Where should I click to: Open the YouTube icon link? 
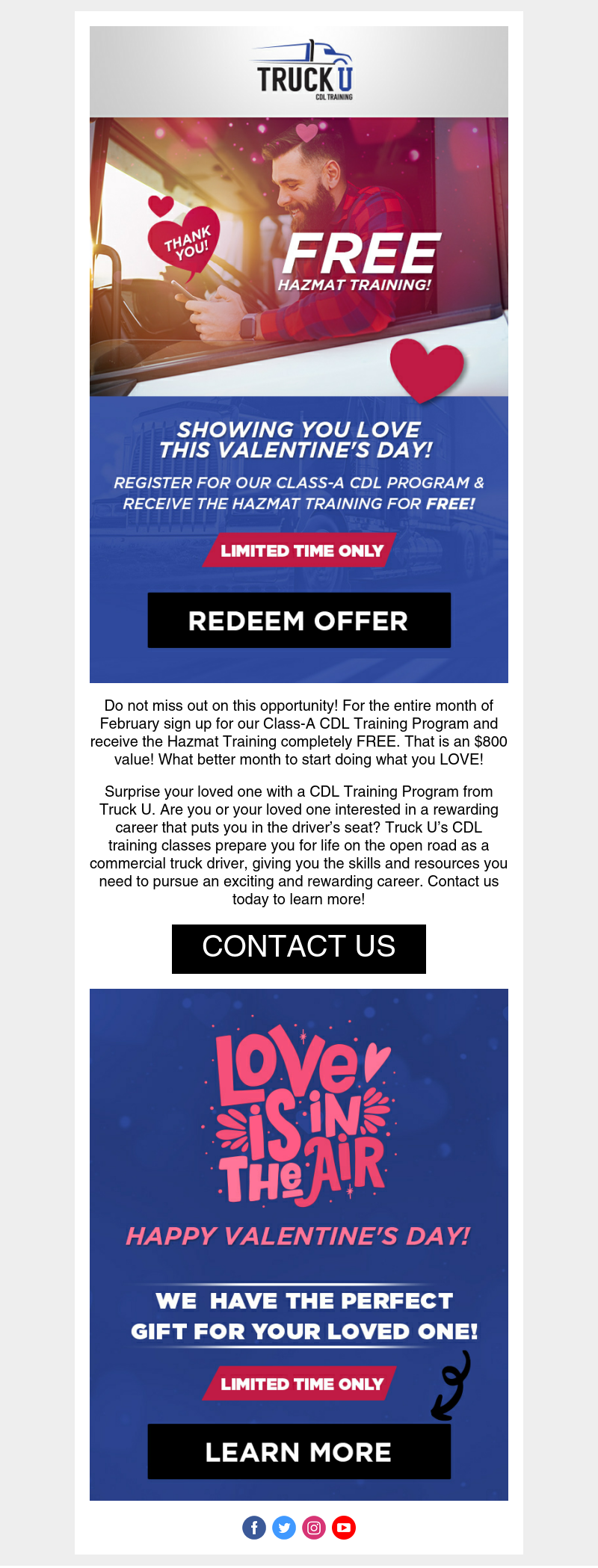click(344, 1528)
